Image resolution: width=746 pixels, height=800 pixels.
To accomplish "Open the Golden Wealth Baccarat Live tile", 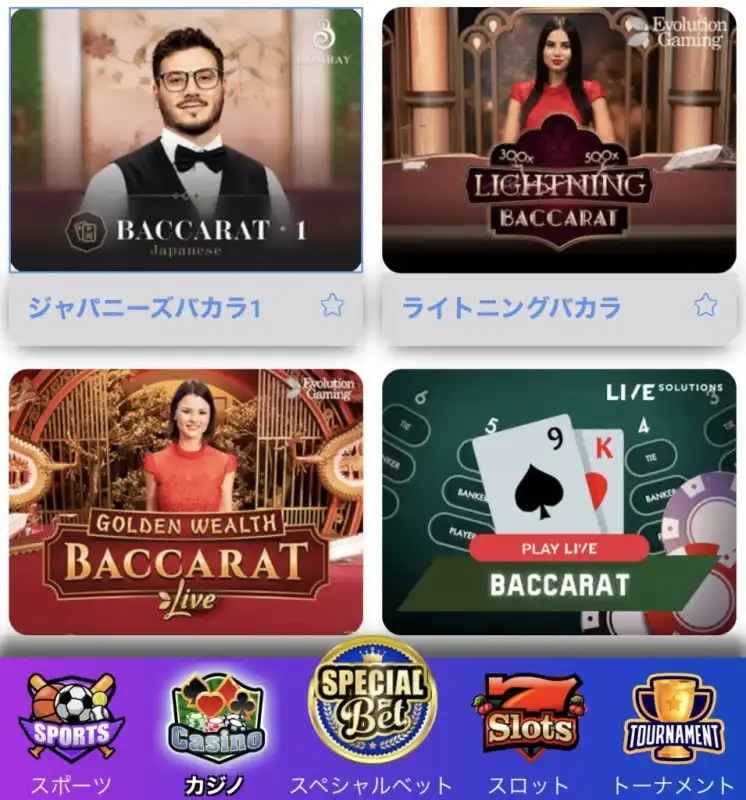I will (x=186, y=501).
